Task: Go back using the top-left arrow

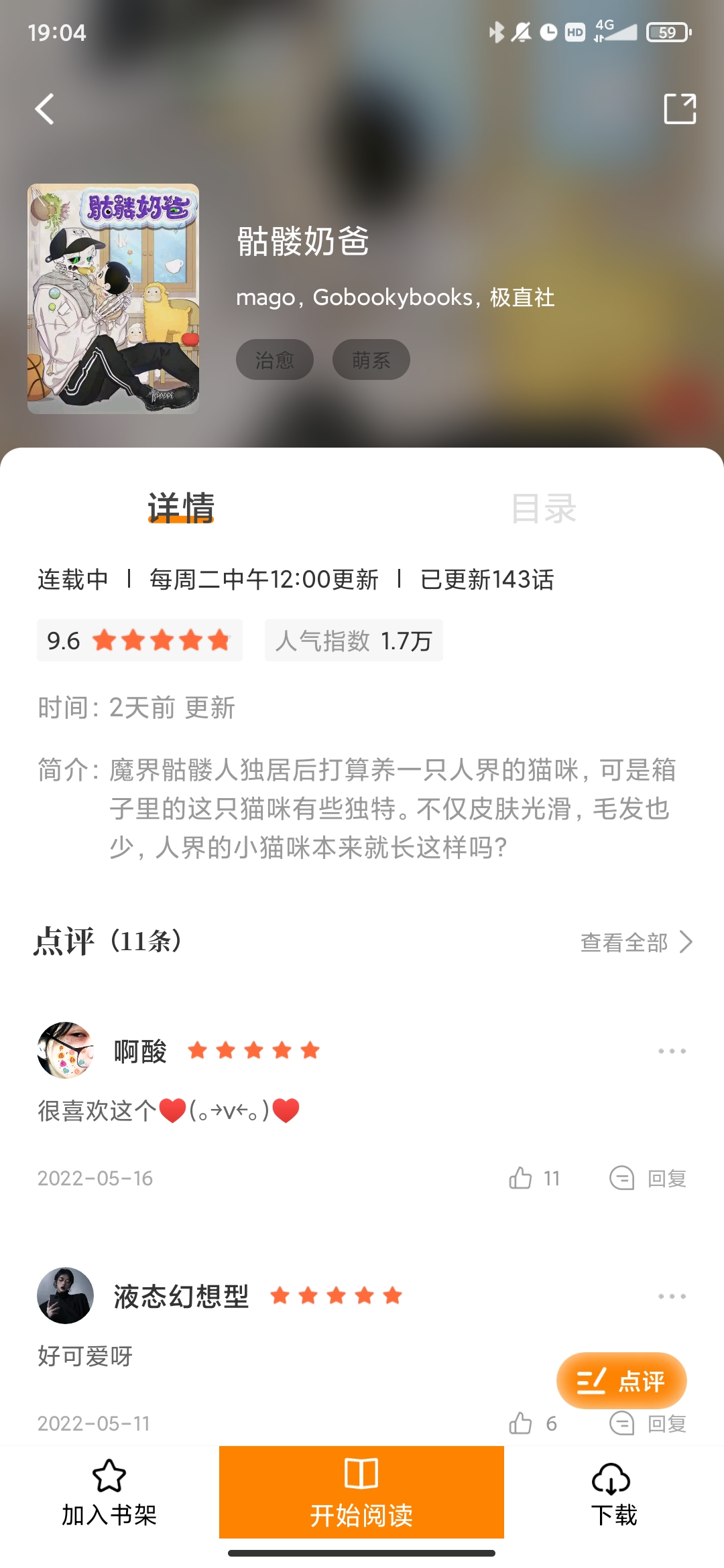Action: click(45, 109)
